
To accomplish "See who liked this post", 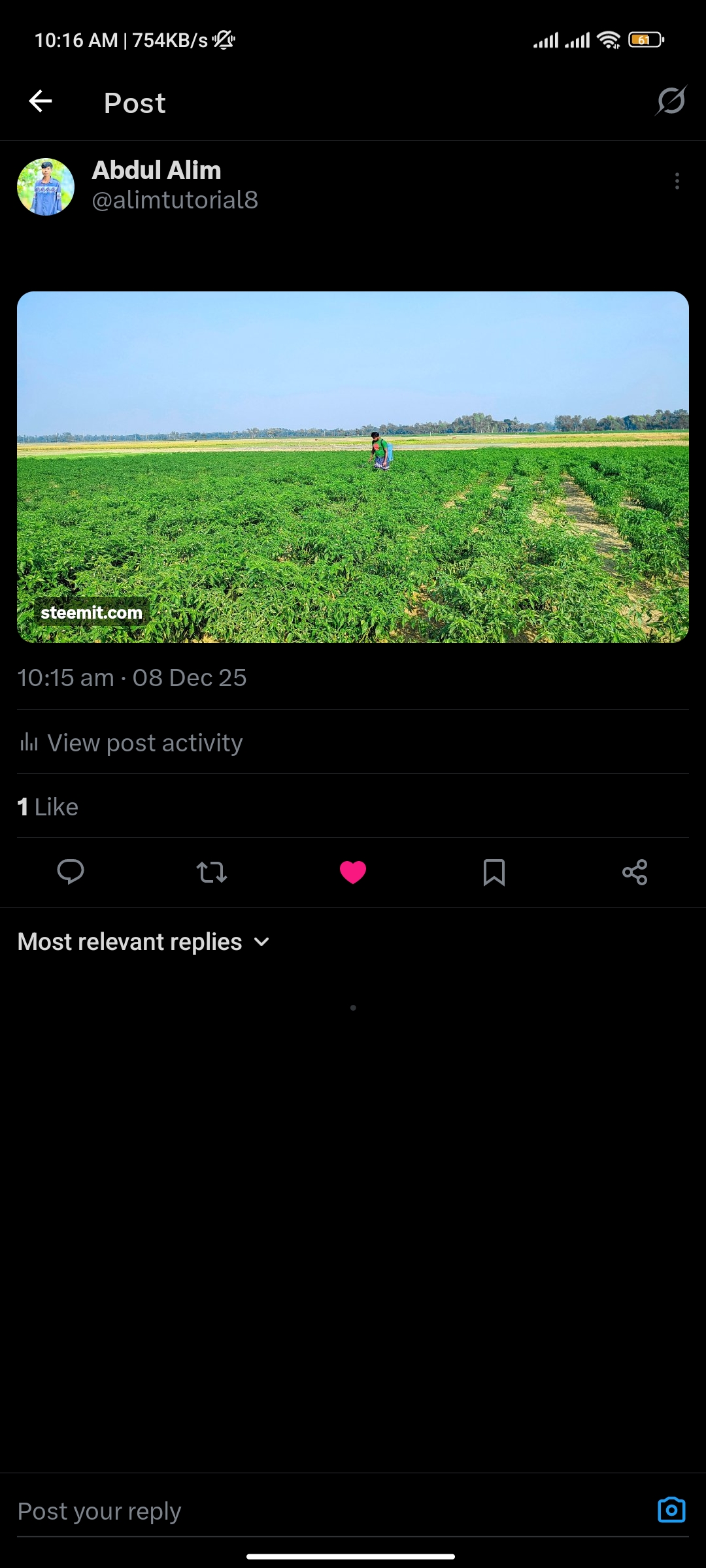I will pos(48,807).
